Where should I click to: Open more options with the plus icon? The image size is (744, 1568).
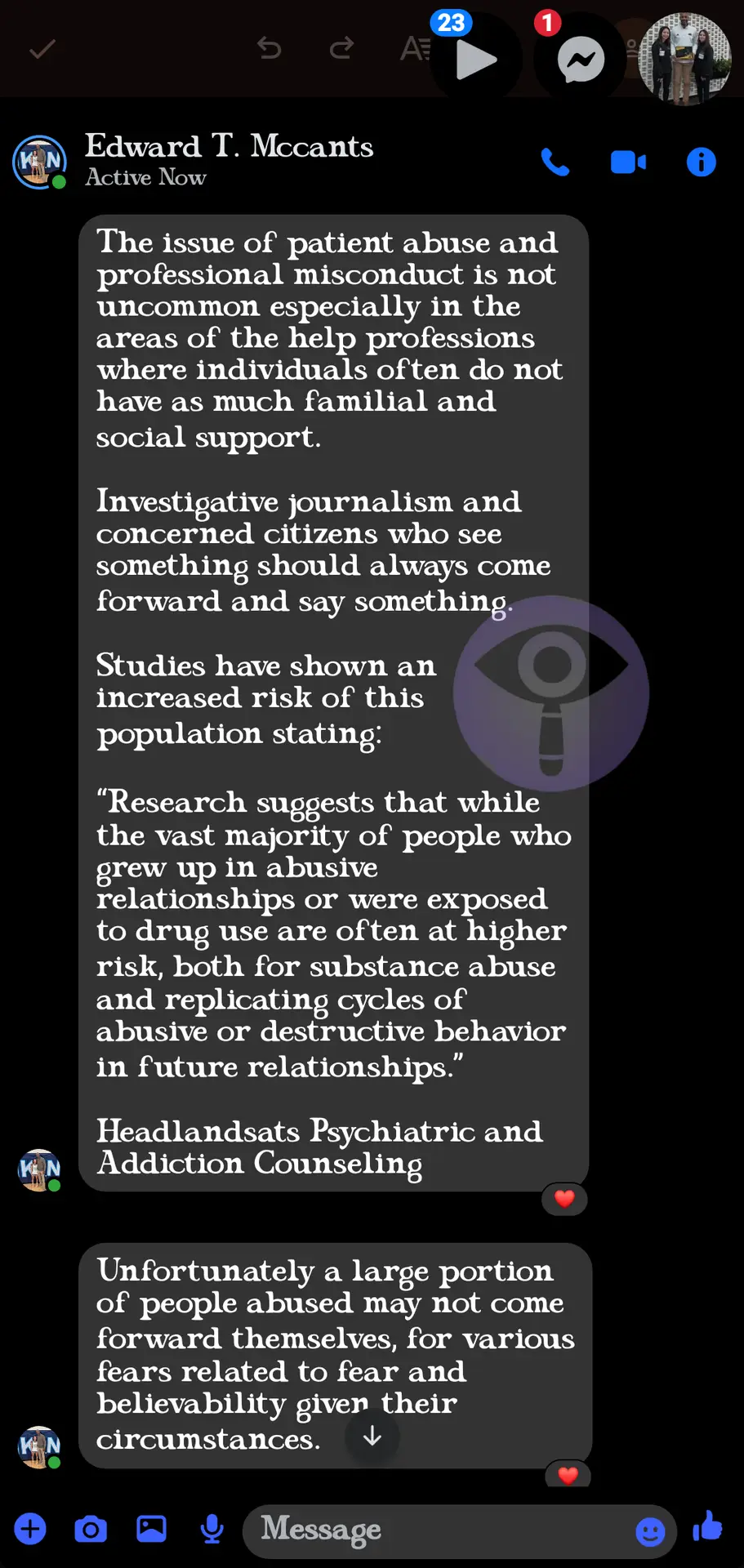click(x=30, y=1529)
